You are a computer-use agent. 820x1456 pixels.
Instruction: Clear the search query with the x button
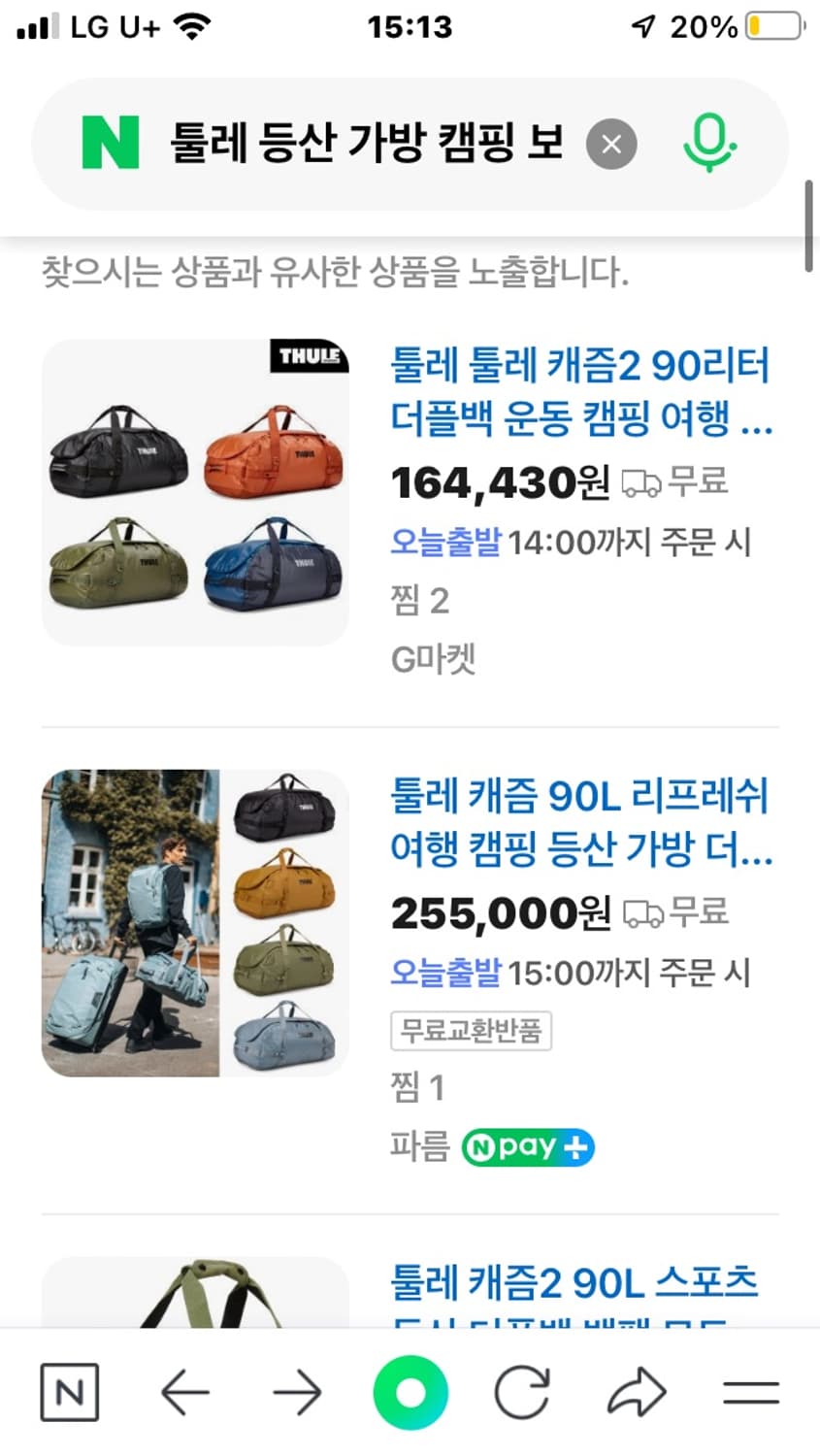pyautogui.click(x=611, y=144)
